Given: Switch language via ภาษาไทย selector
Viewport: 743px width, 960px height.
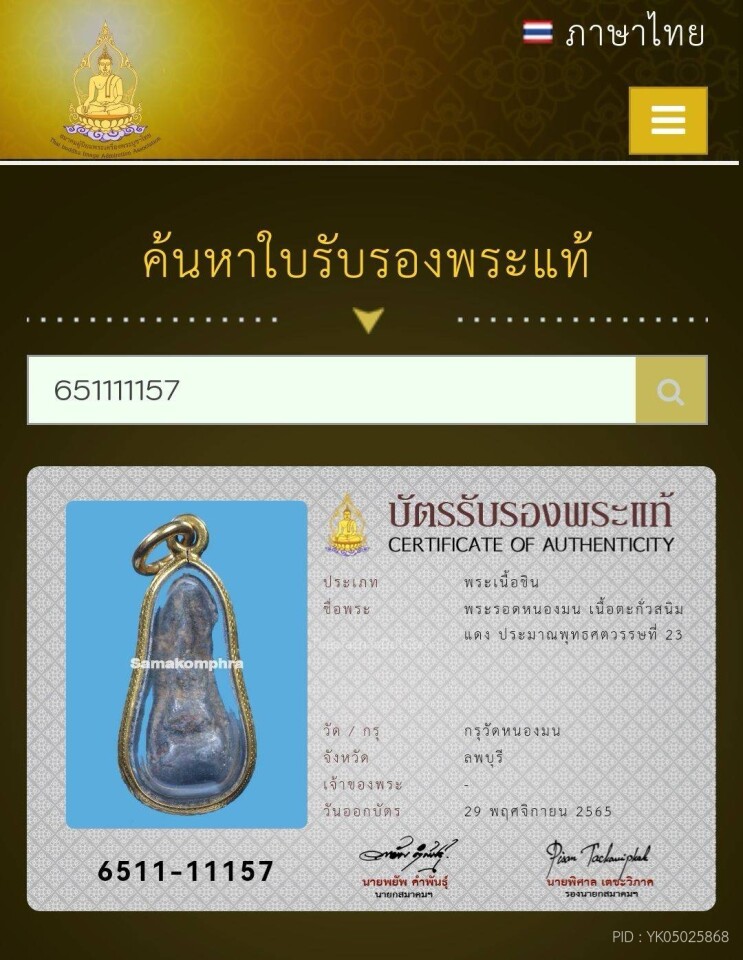Looking at the screenshot, I should (614, 34).
